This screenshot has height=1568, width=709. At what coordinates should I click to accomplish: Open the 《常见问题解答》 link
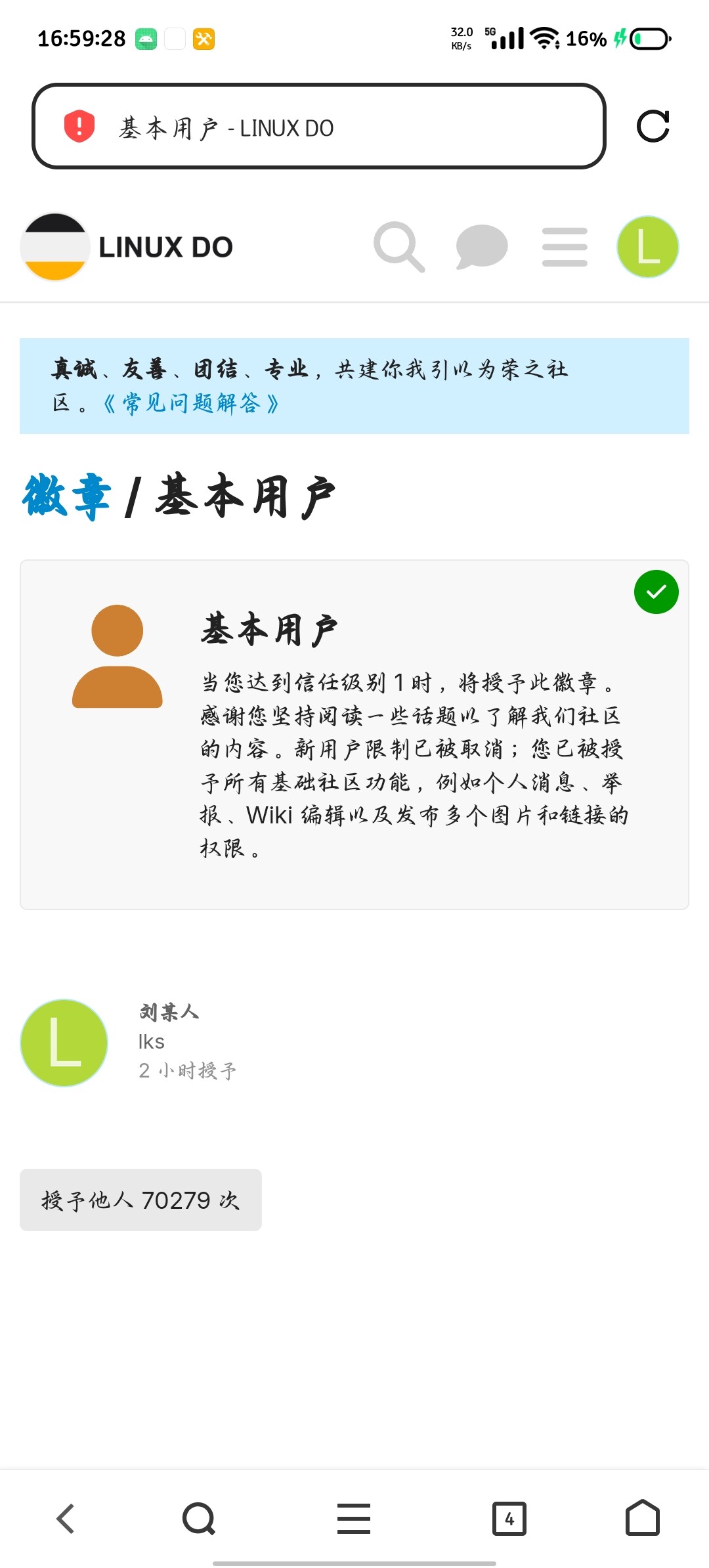click(190, 403)
